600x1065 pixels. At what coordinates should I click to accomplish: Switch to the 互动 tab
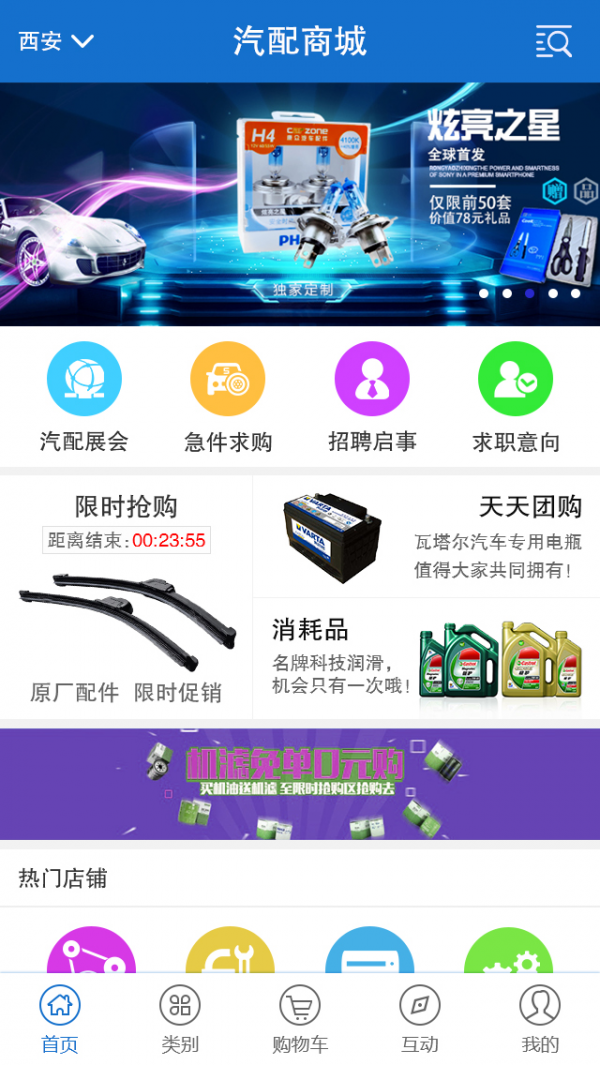(x=420, y=1019)
